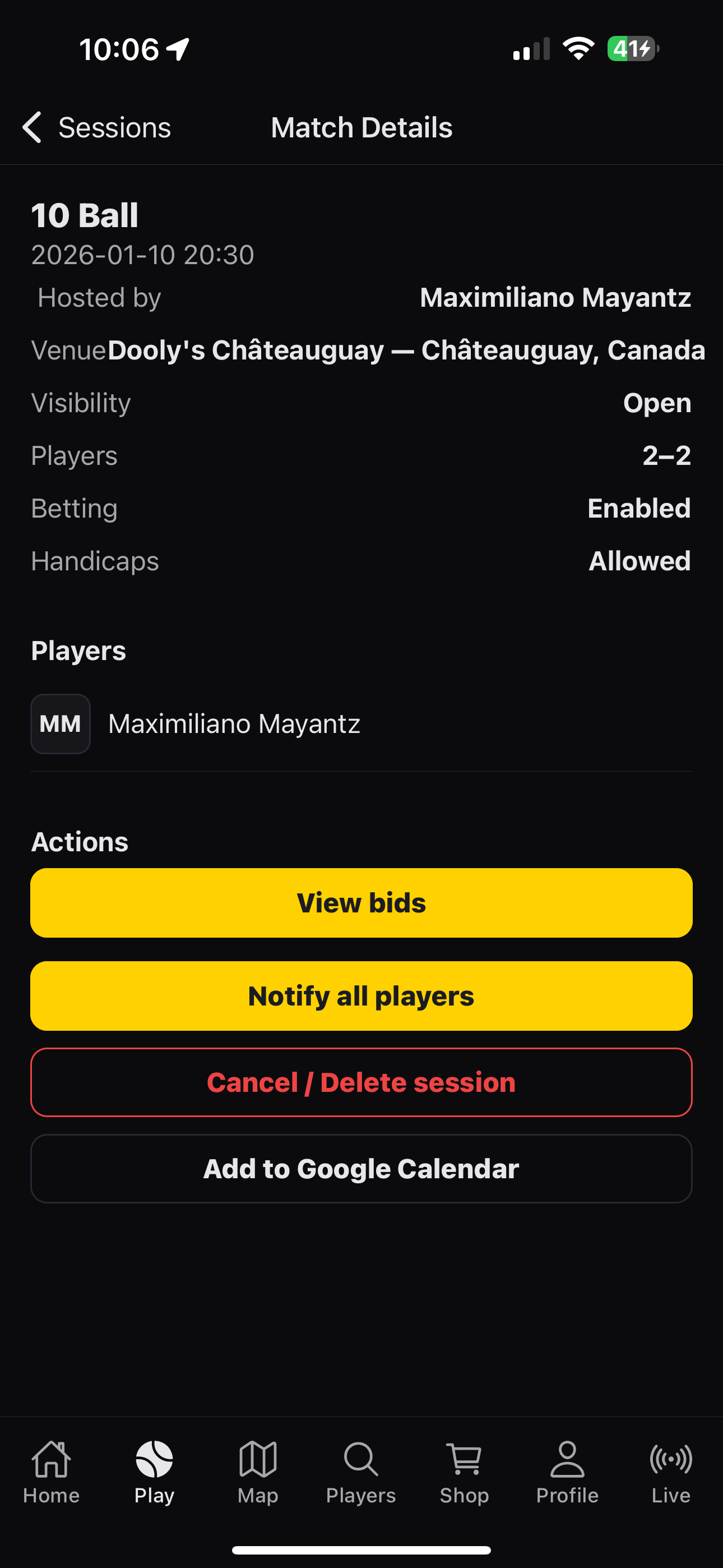Tap Notify all players

[x=361, y=996]
